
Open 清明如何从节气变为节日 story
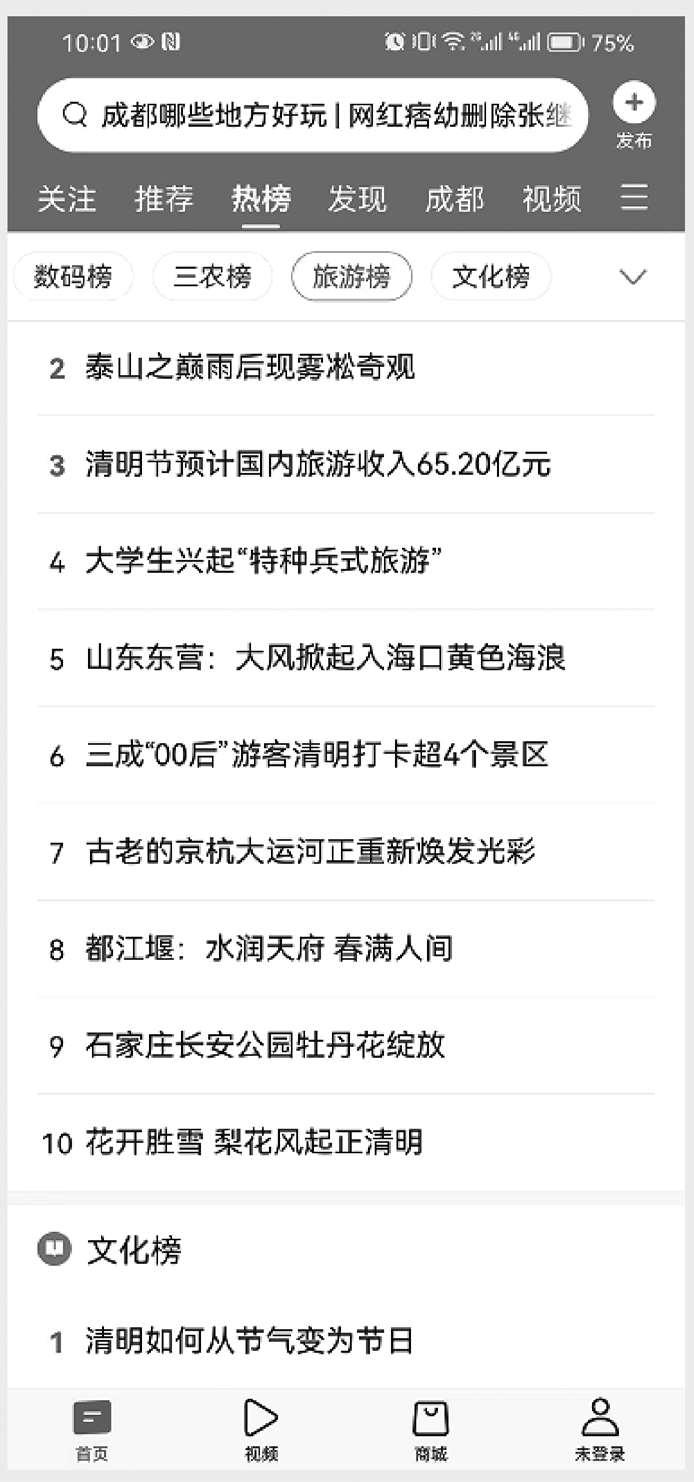pos(249,1340)
